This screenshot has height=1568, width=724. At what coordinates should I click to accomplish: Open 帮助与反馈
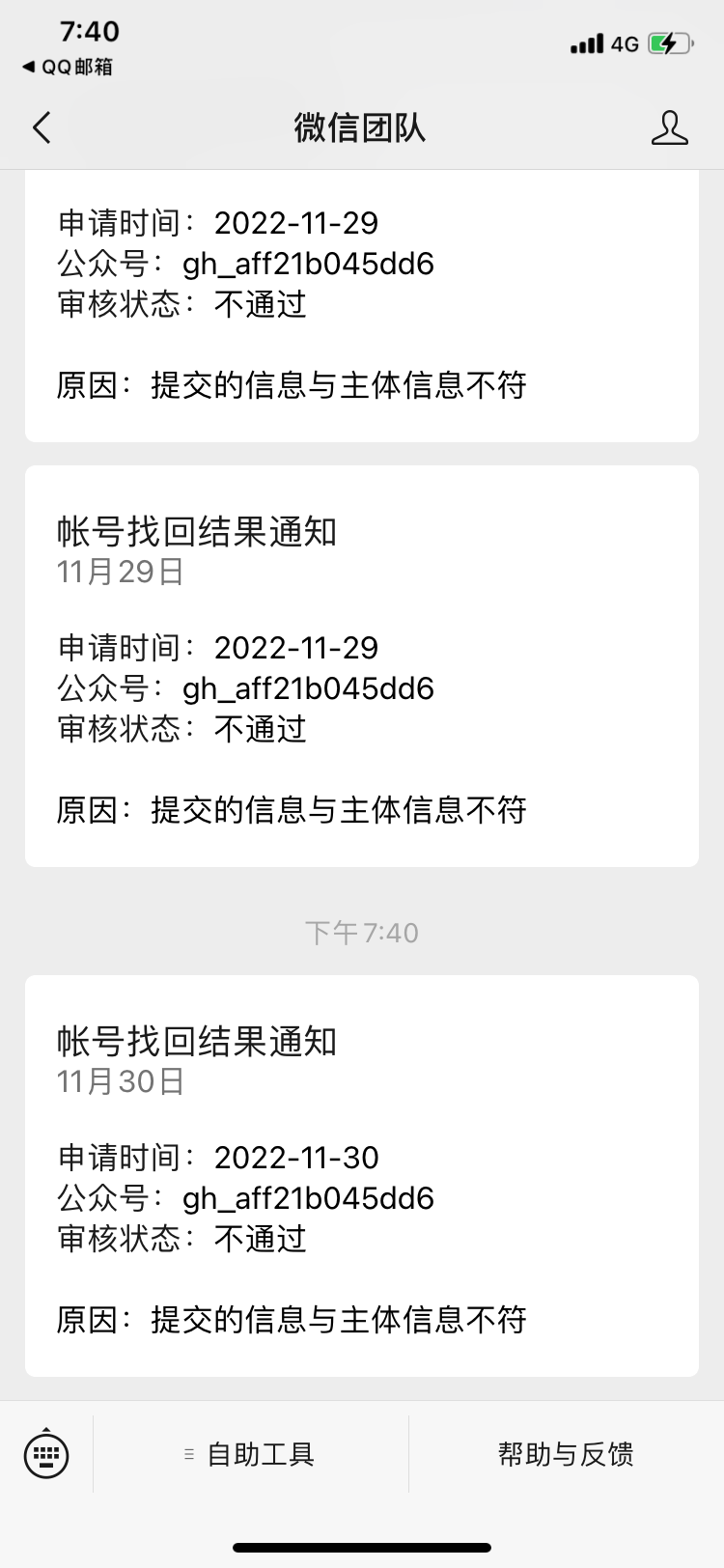tap(566, 1454)
